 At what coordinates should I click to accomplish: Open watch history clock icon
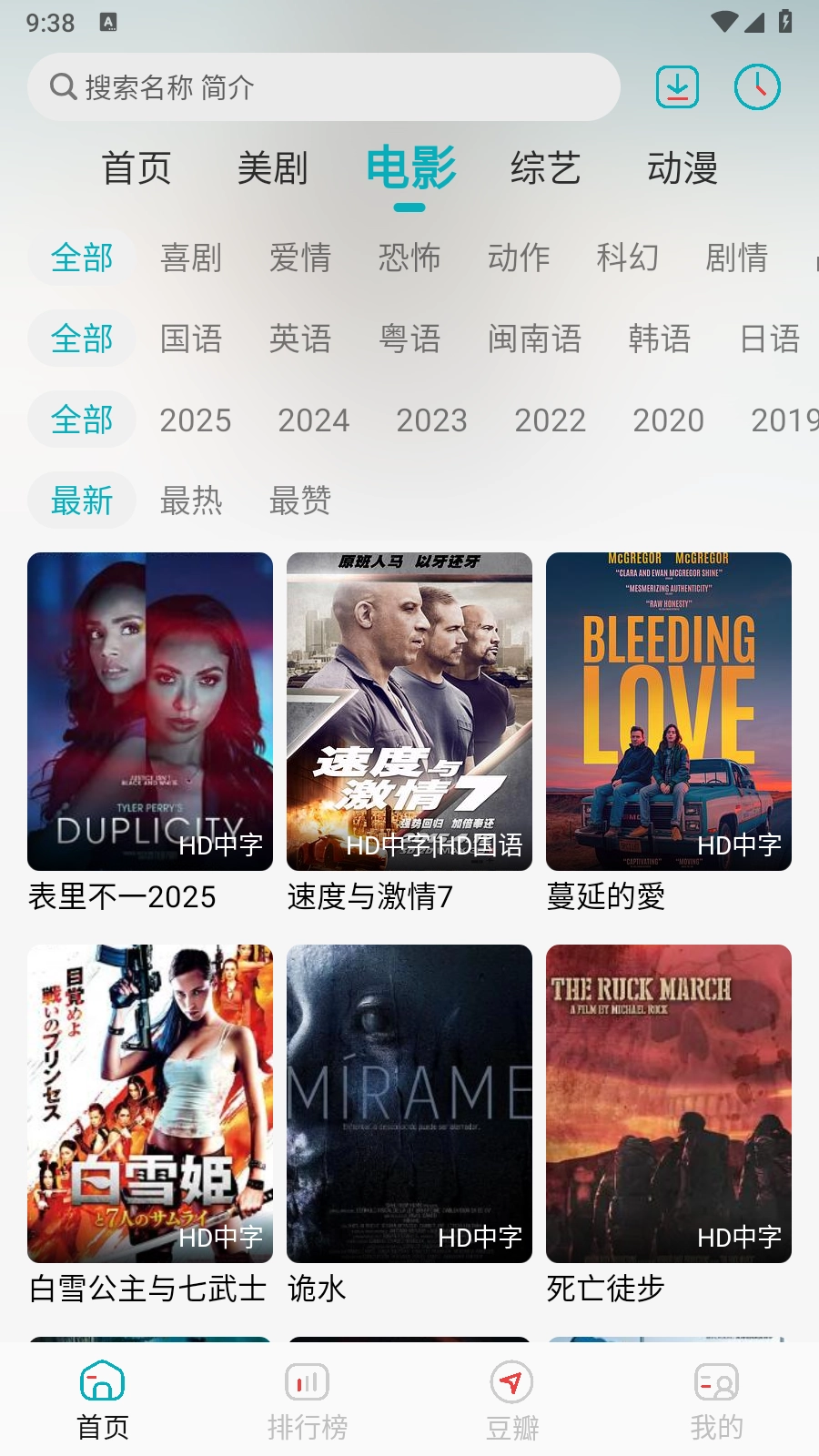coord(757,87)
